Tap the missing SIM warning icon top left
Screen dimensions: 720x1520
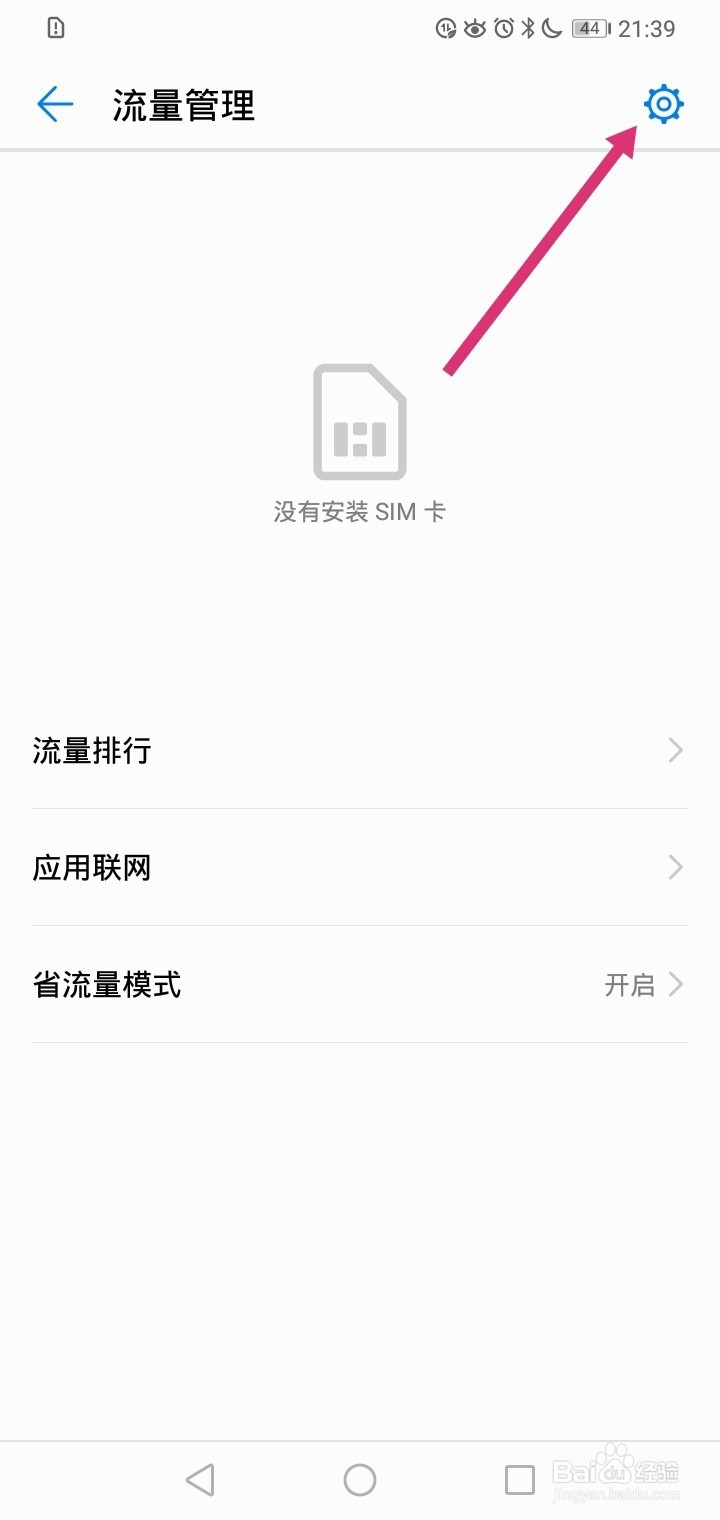click(55, 28)
